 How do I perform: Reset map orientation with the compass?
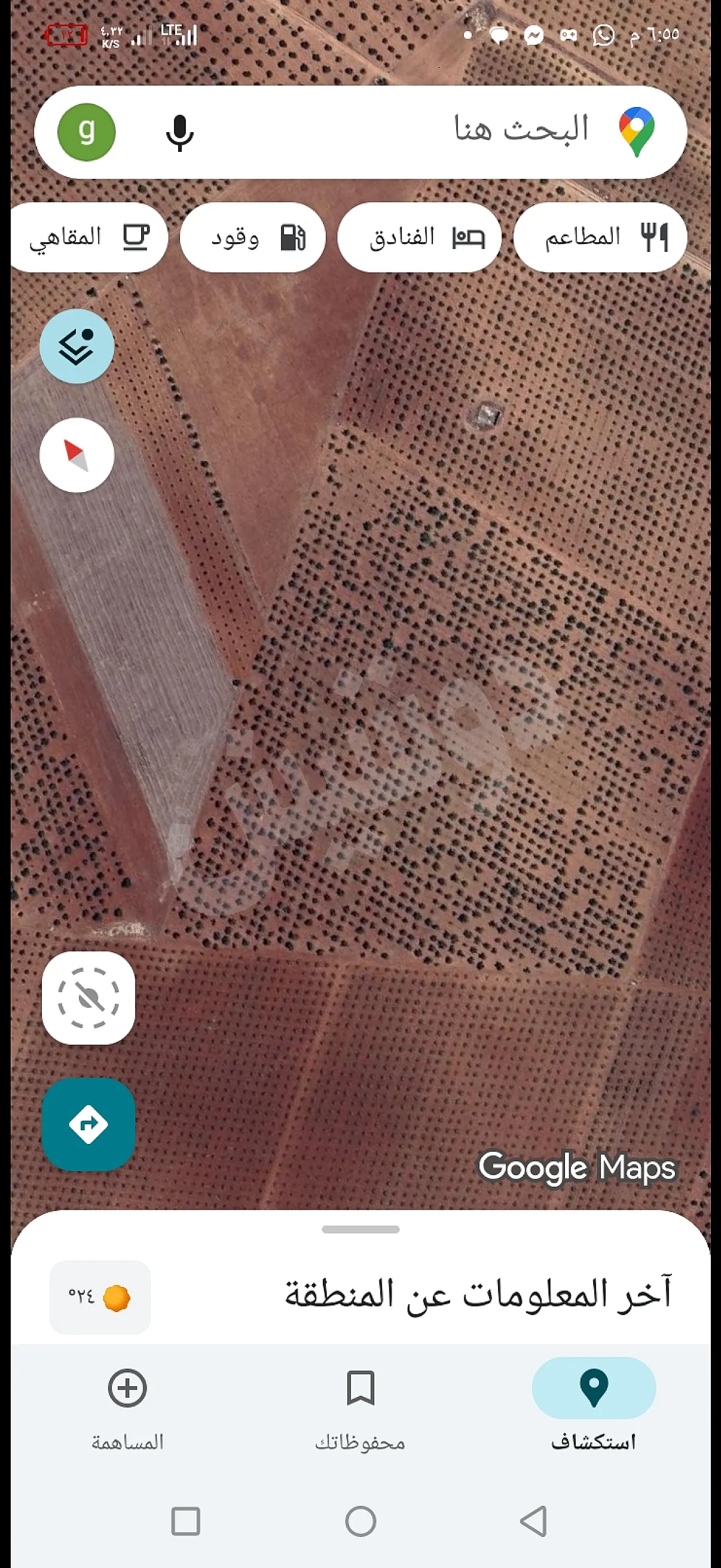[77, 455]
